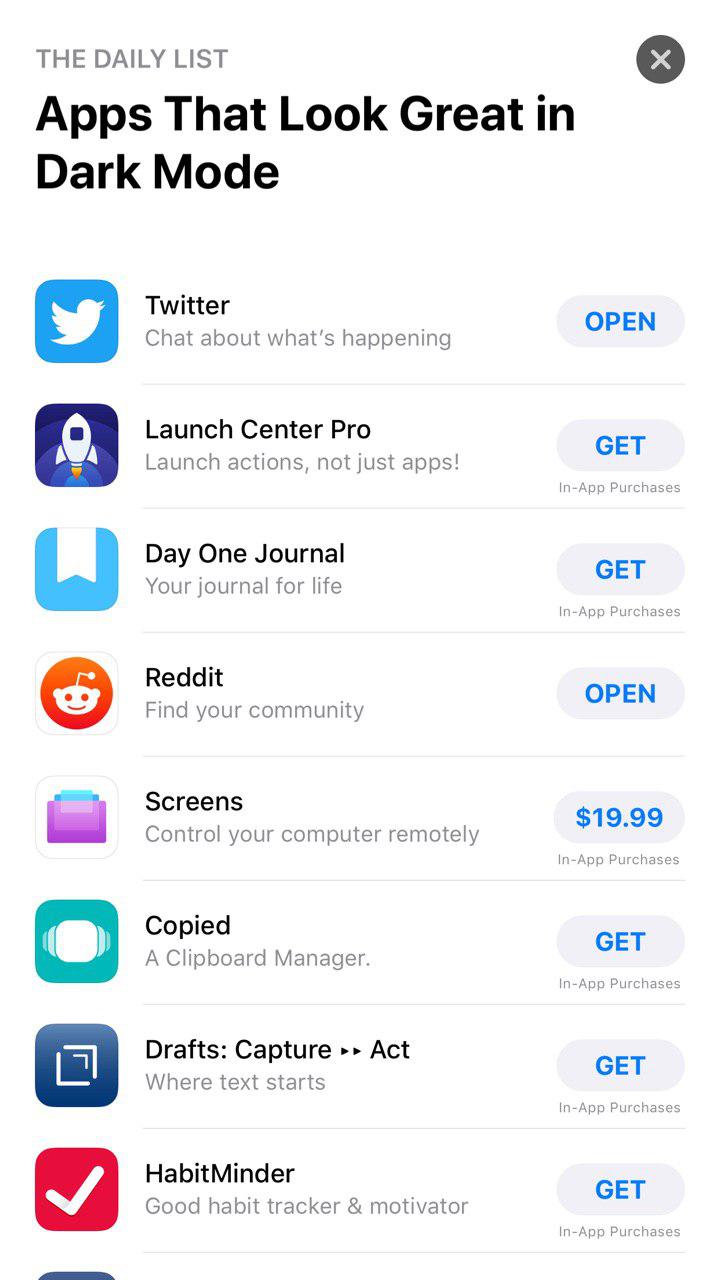Viewport: 720px width, 1280px height.
Task: Install Drafts: Capture Act
Action: (620, 1066)
